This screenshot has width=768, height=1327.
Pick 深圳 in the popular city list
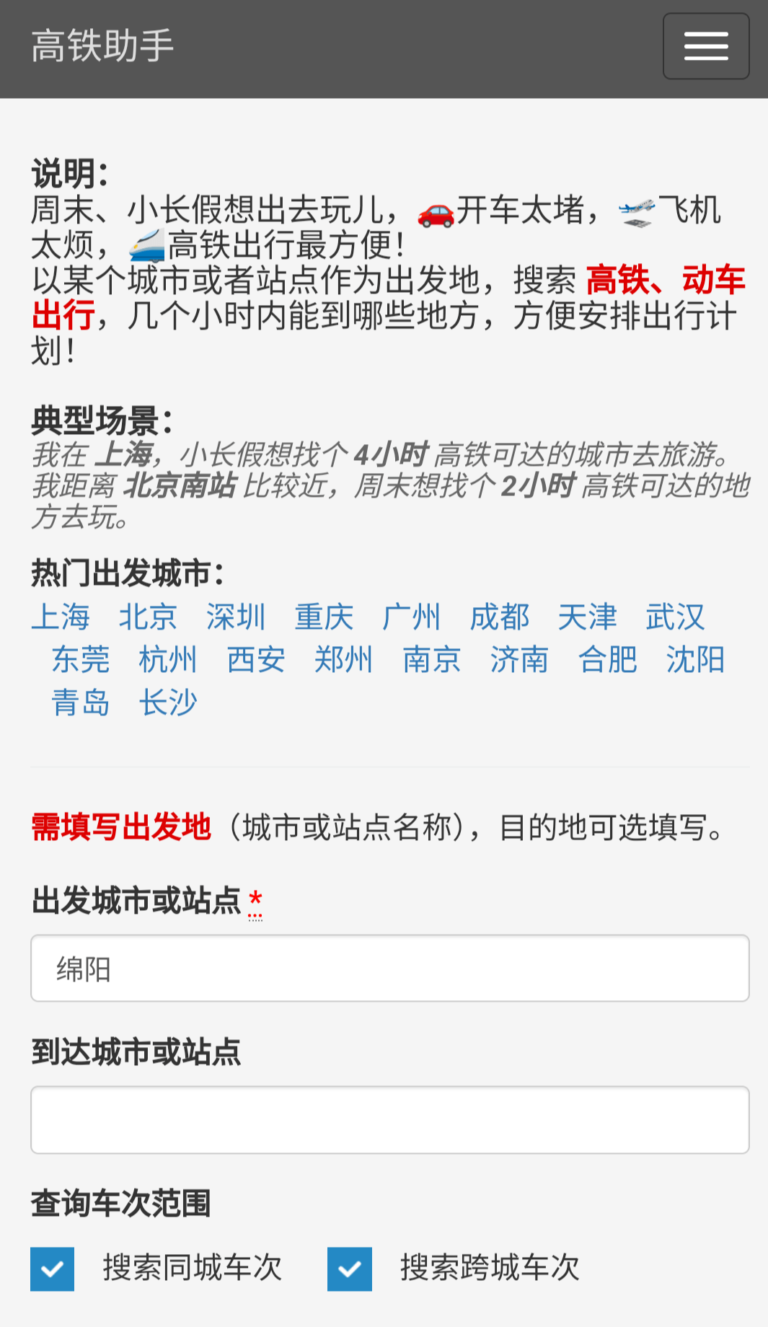pos(235,617)
